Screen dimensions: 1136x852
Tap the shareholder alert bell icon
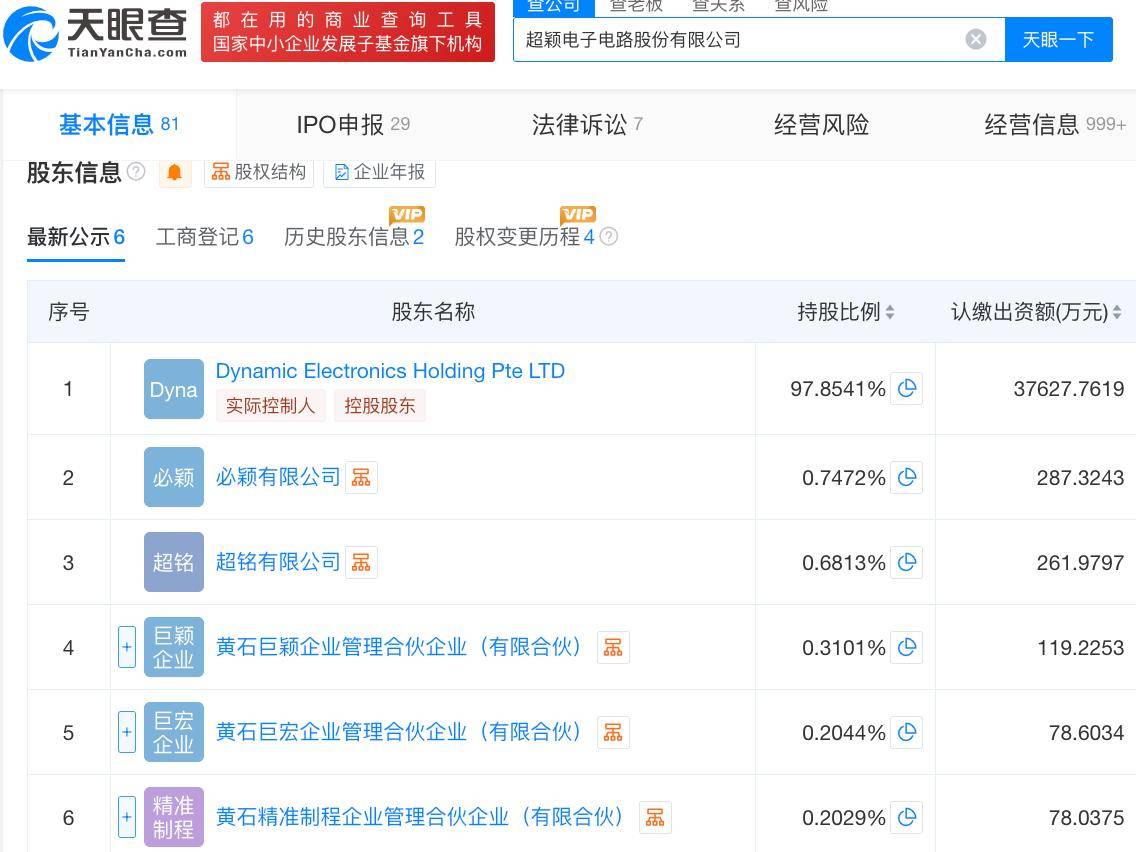(174, 172)
